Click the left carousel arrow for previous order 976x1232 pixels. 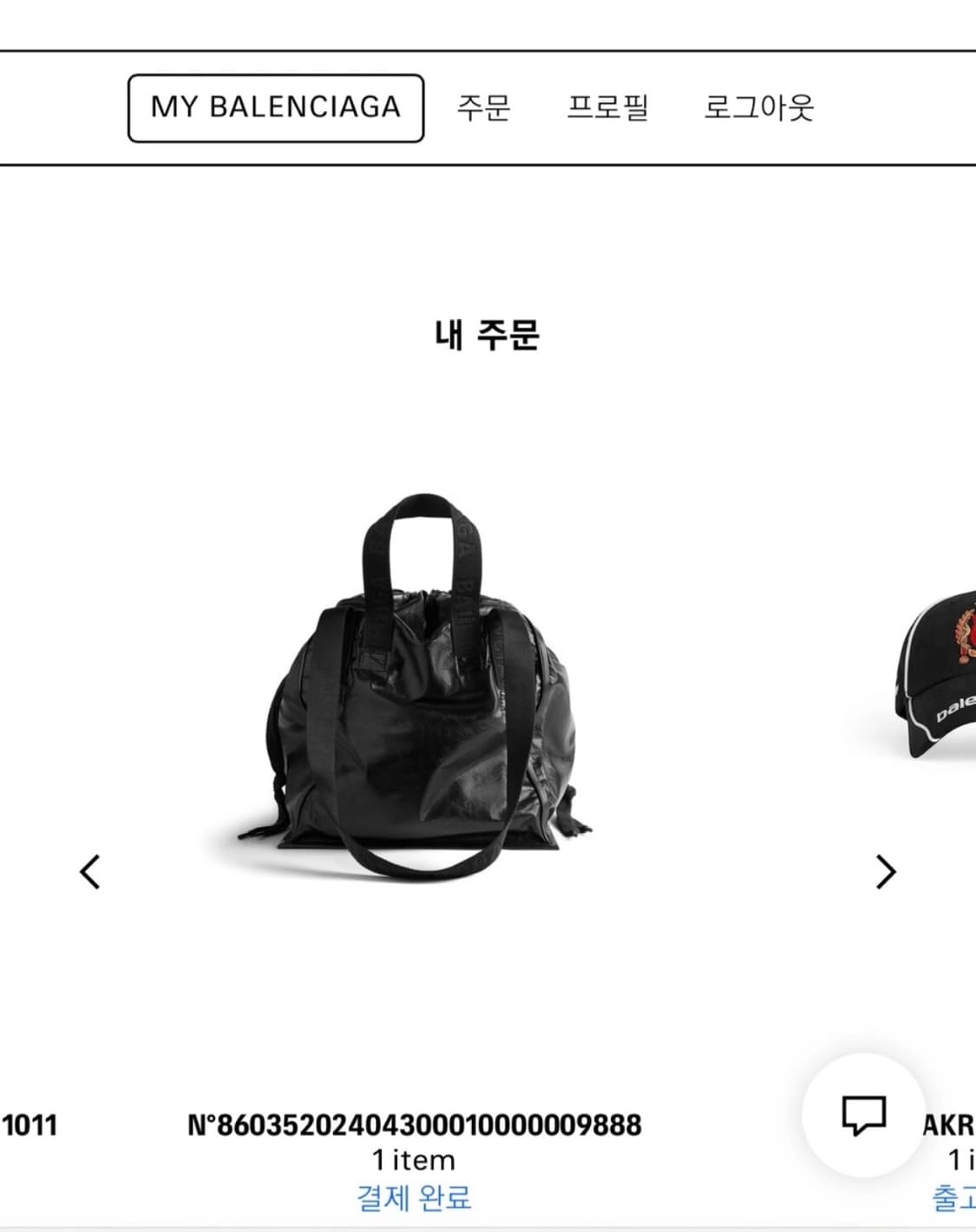click(x=89, y=869)
